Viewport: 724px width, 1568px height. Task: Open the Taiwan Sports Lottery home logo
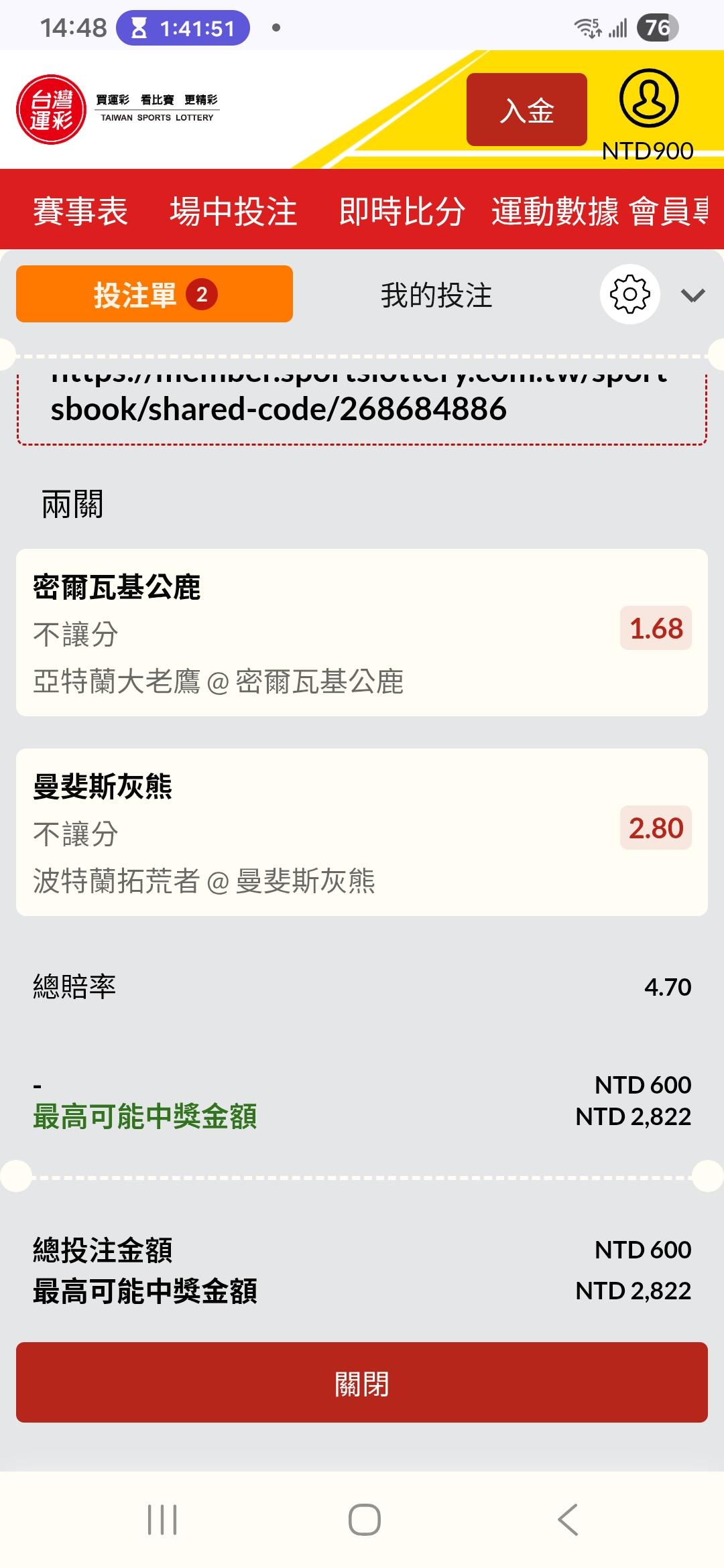point(52,109)
